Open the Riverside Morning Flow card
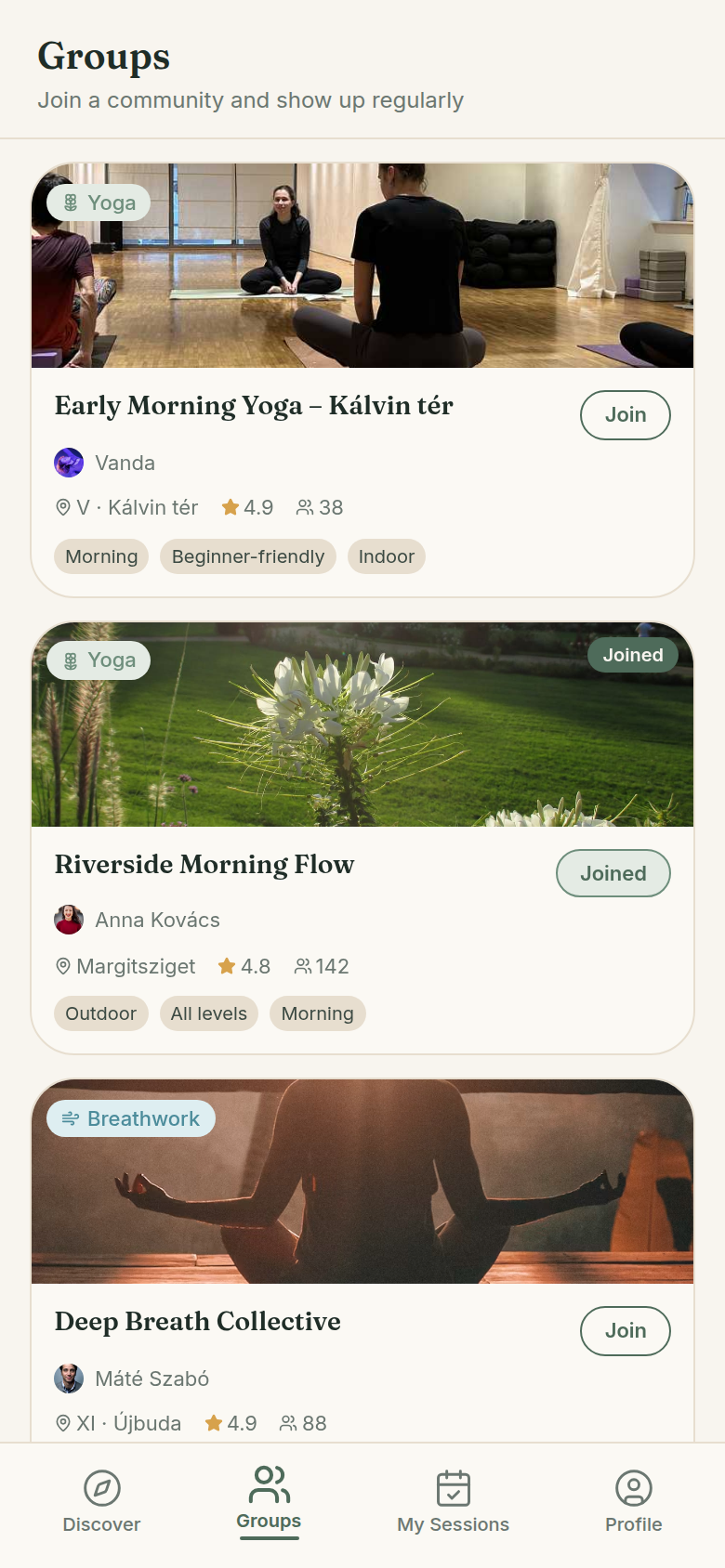The height and width of the screenshot is (1568, 725). pyautogui.click(x=362, y=838)
